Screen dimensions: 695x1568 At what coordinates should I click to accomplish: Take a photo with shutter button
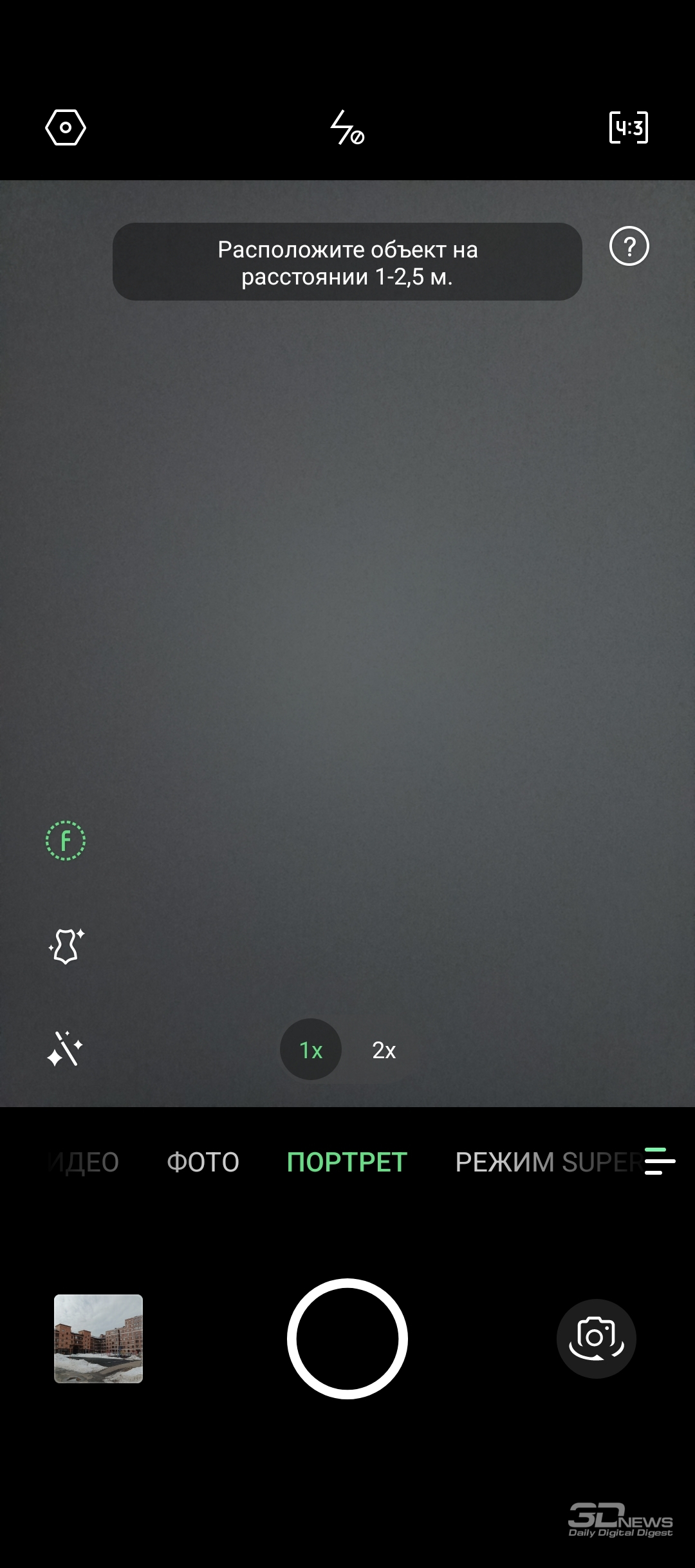click(x=347, y=1339)
